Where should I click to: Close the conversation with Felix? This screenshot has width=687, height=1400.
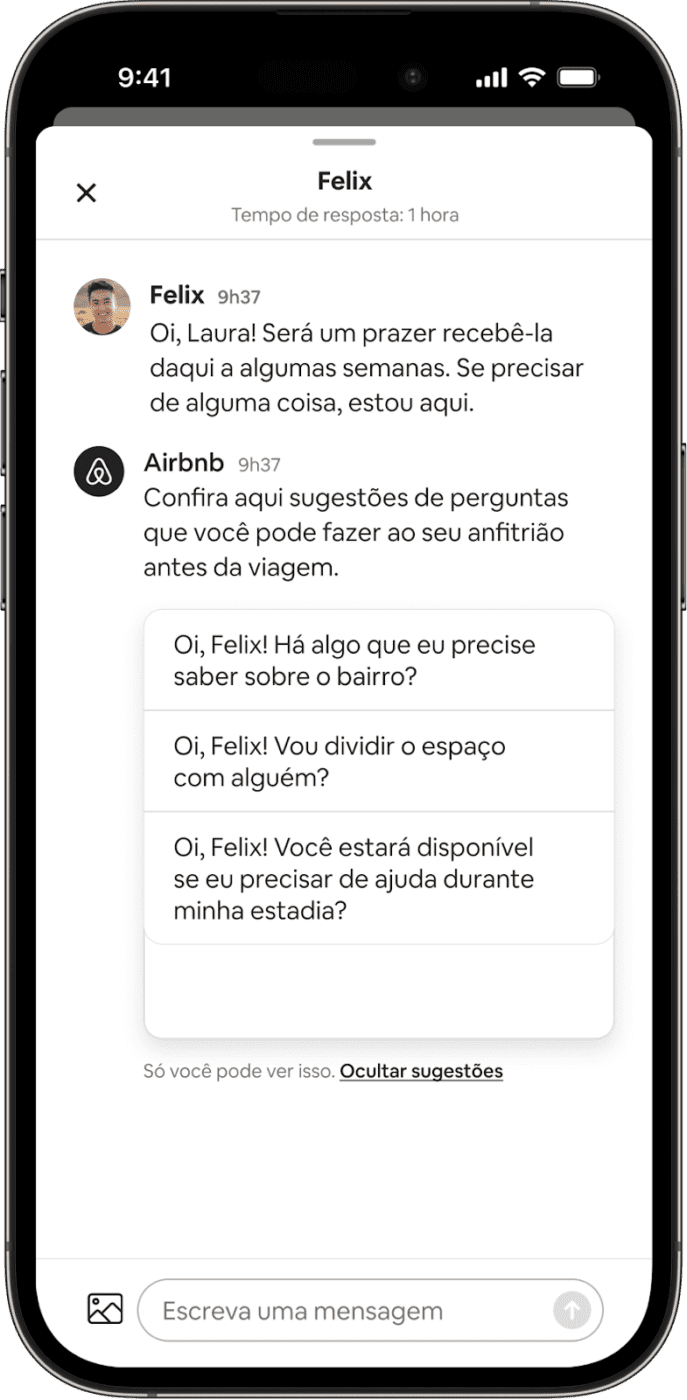(87, 193)
